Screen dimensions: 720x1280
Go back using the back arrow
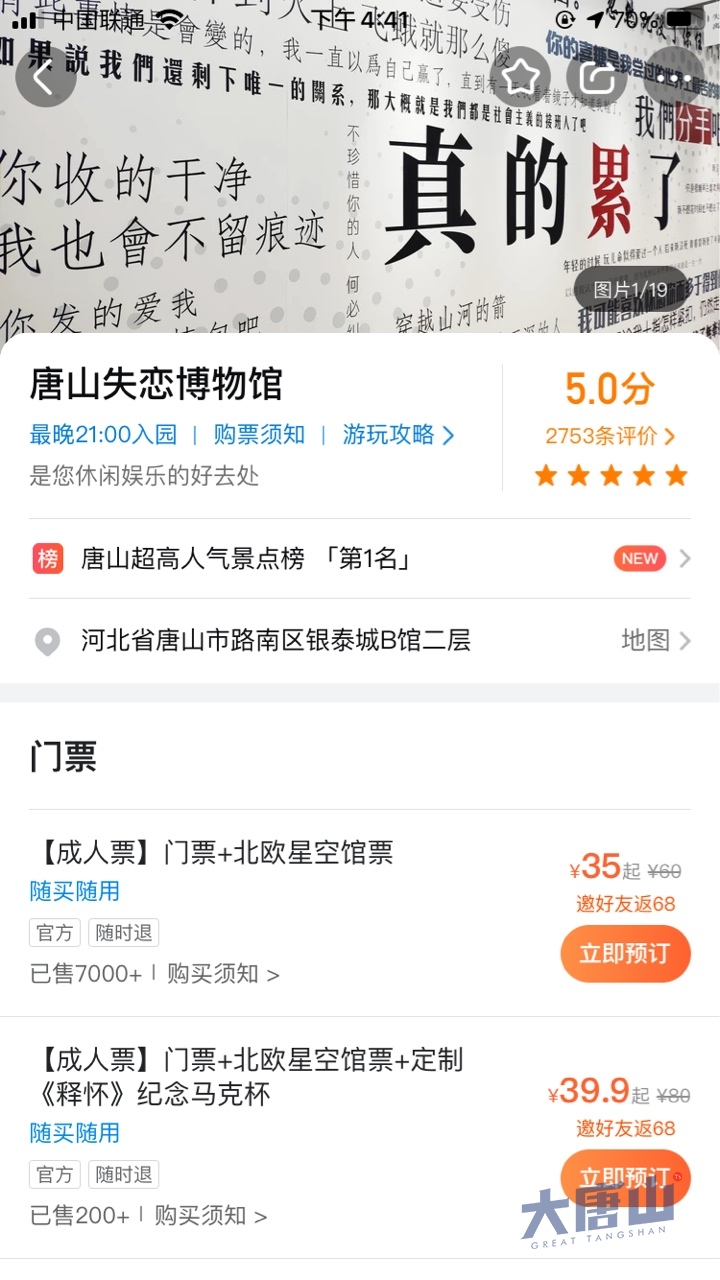coord(44,78)
